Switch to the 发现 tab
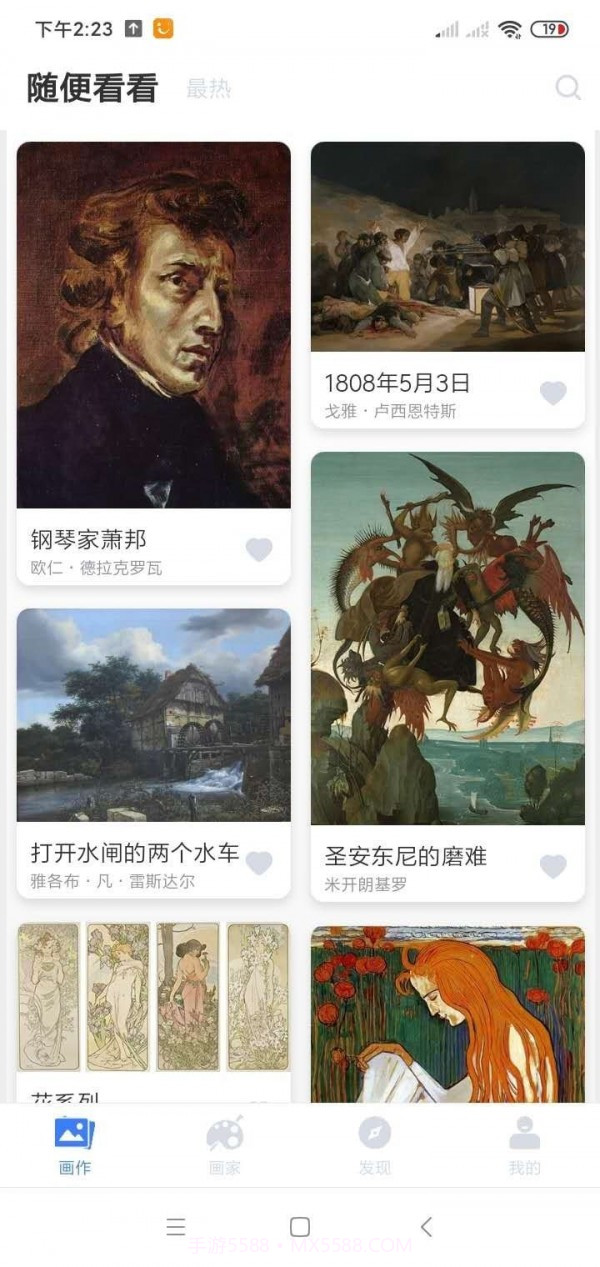Screen dimensions: 600x1267 click(375, 1145)
